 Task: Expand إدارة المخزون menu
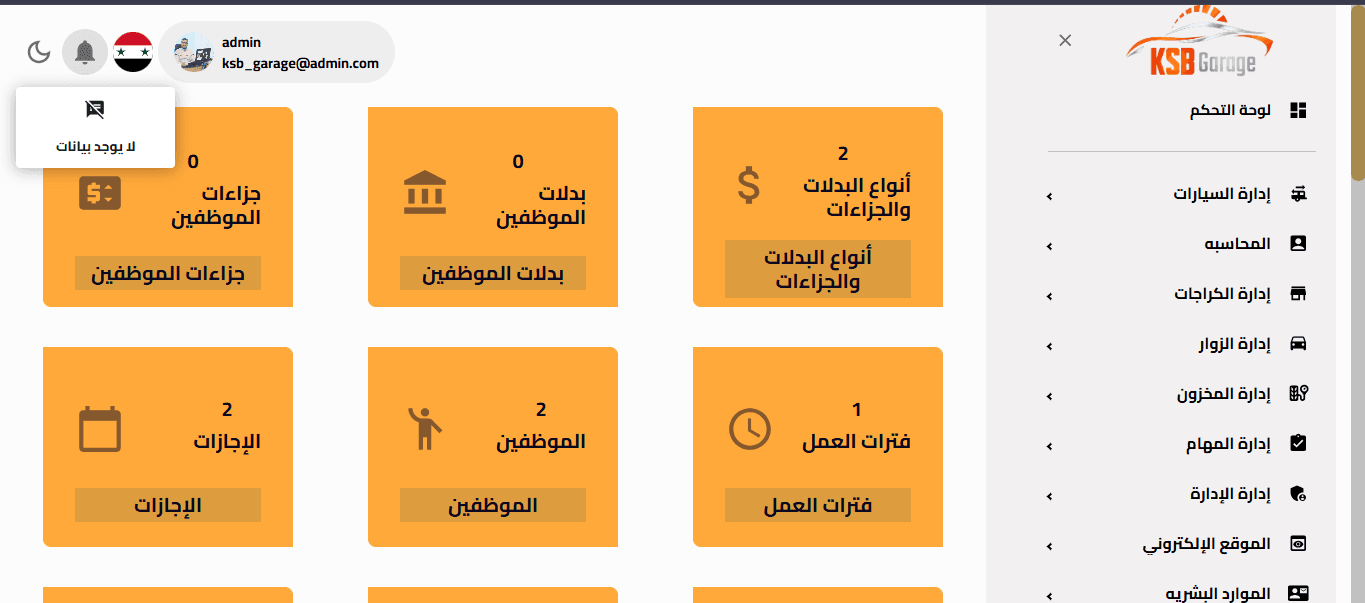(x=1223, y=395)
